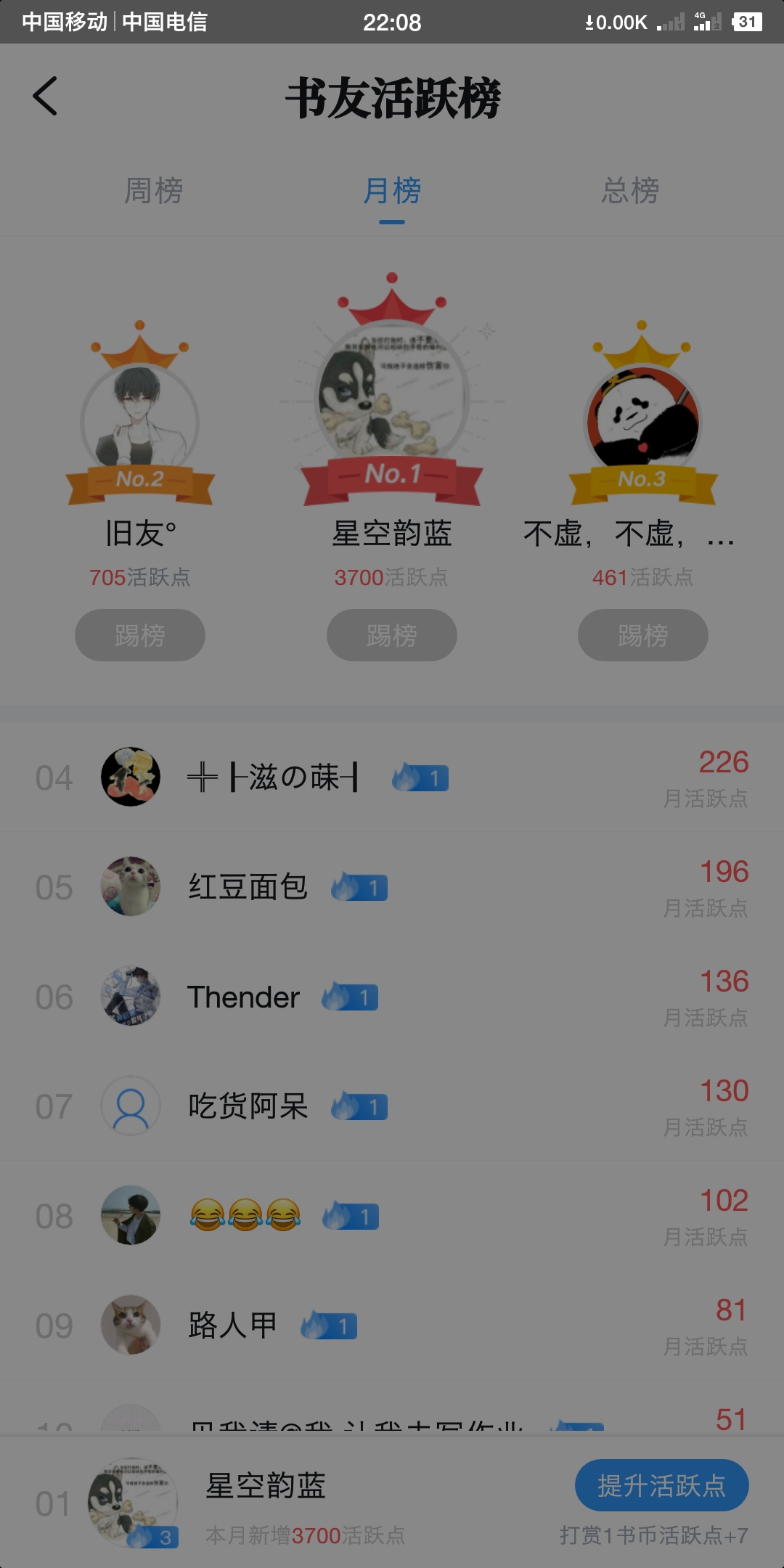Open rank 07 user 吃货阿呆
The width and height of the screenshot is (784, 1568).
(x=392, y=1106)
